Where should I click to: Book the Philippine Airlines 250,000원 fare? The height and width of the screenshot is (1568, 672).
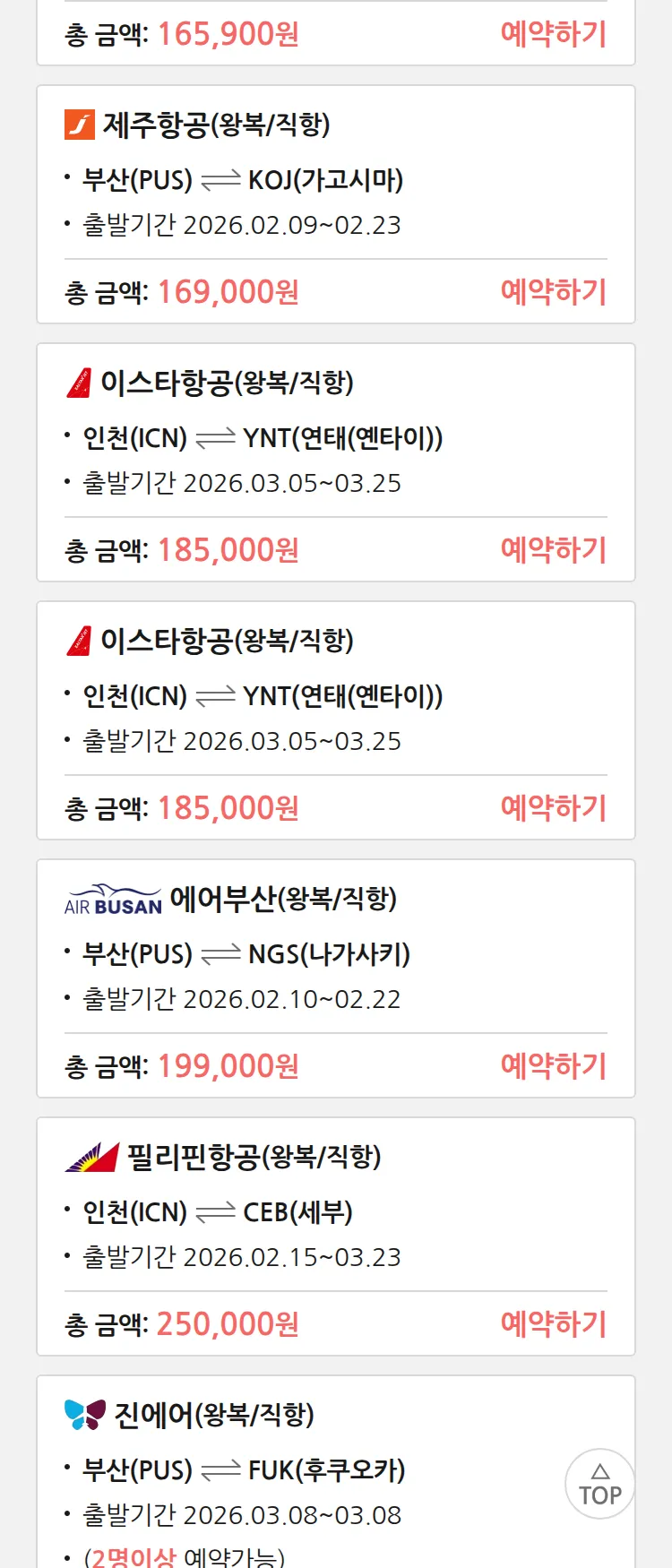553,1324
